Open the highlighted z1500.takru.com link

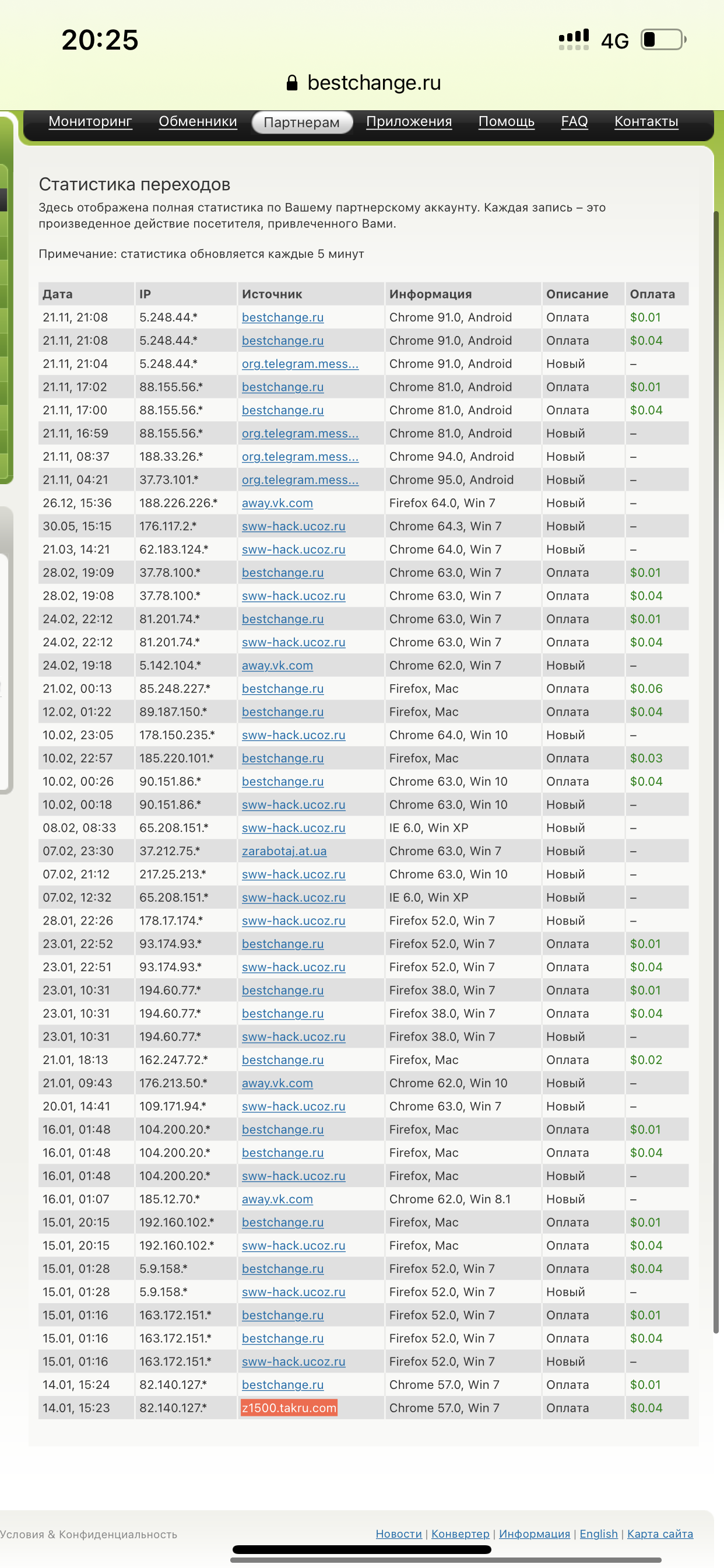click(289, 1408)
